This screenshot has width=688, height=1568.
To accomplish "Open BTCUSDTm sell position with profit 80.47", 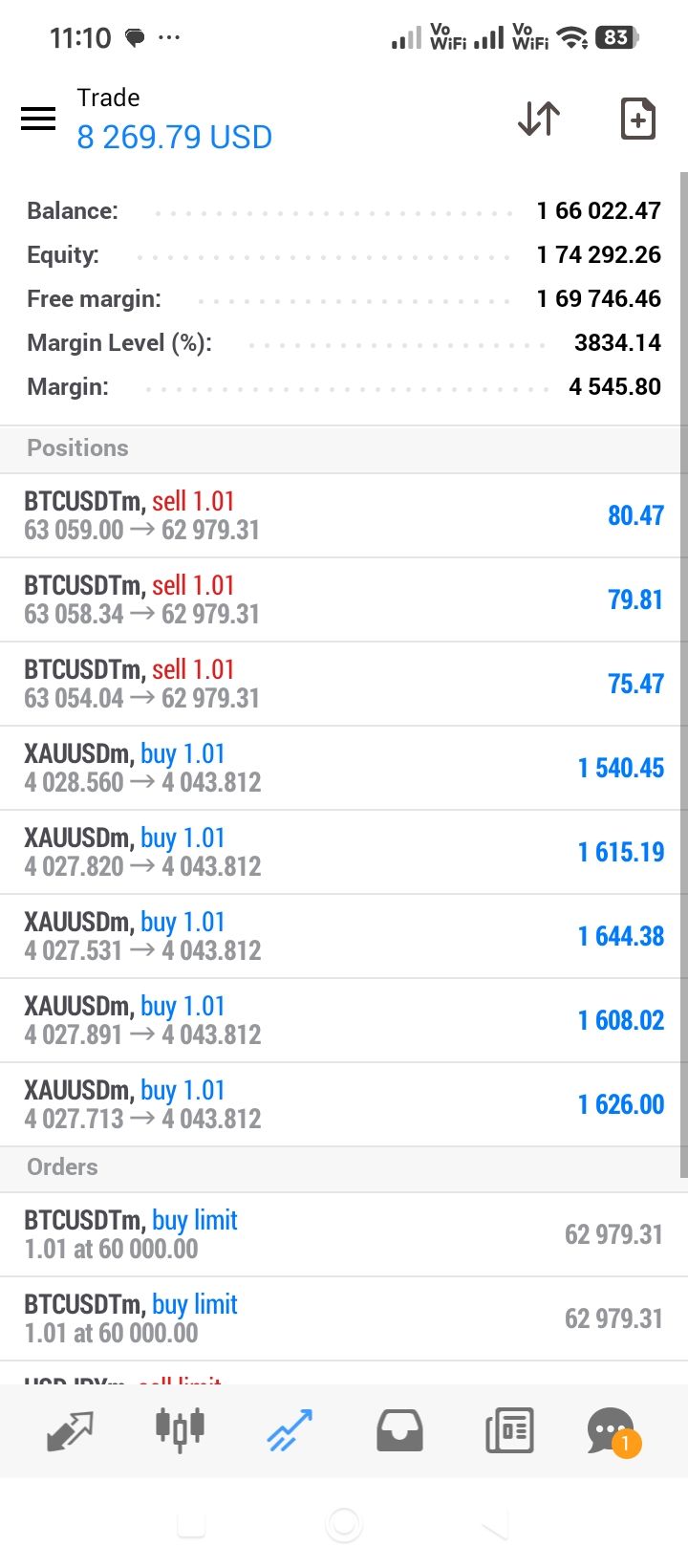I will pyautogui.click(x=344, y=515).
